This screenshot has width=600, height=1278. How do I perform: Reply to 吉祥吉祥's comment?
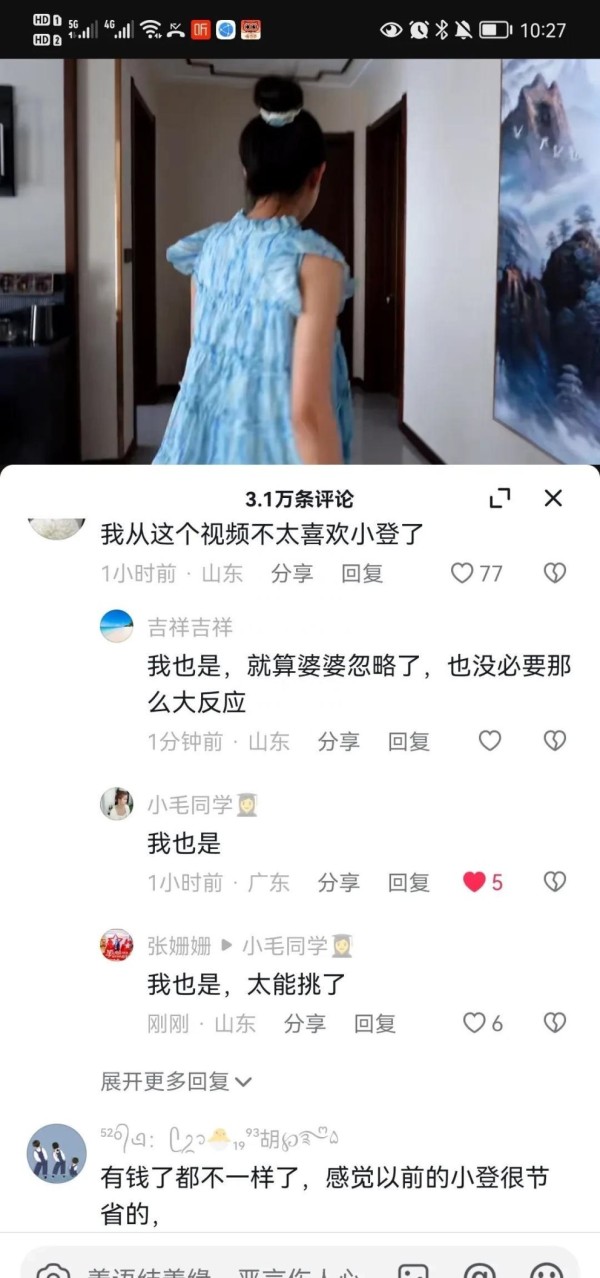[x=408, y=741]
